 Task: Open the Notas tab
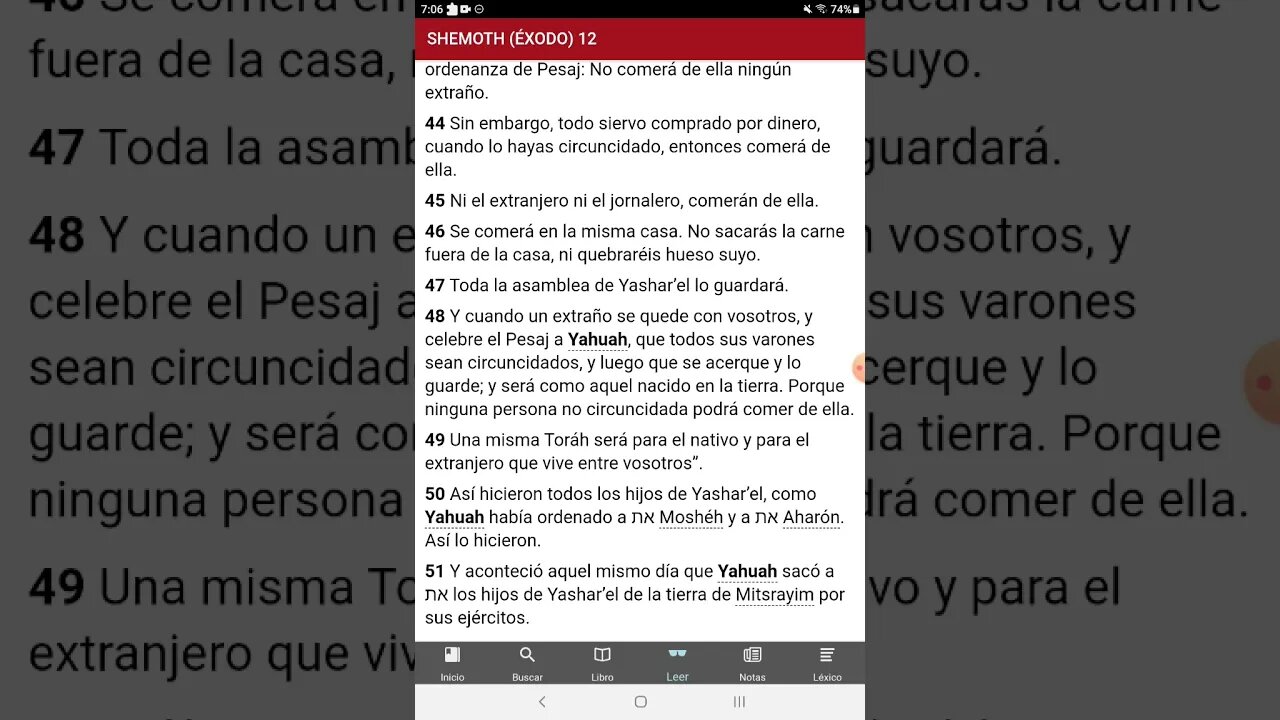752,663
